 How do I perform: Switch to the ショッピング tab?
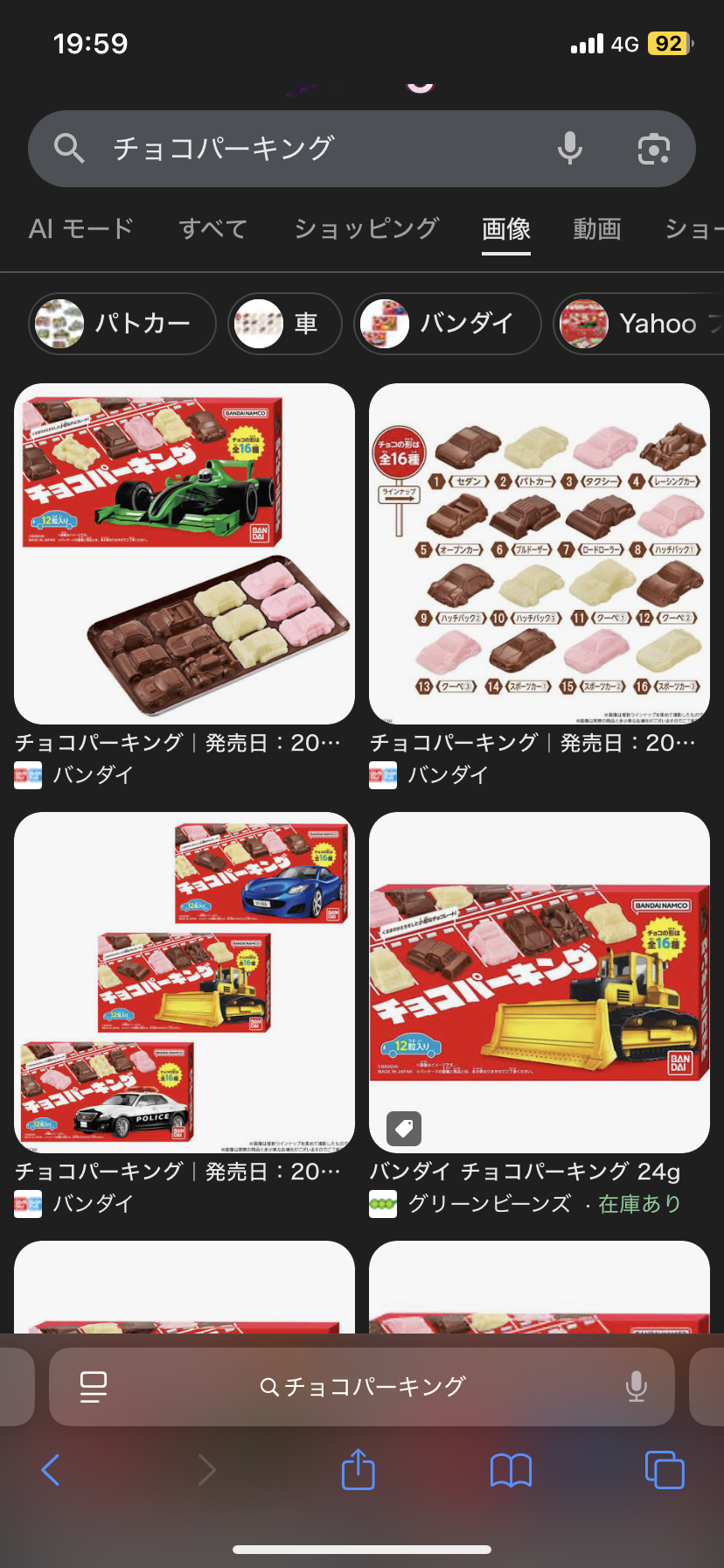(365, 229)
